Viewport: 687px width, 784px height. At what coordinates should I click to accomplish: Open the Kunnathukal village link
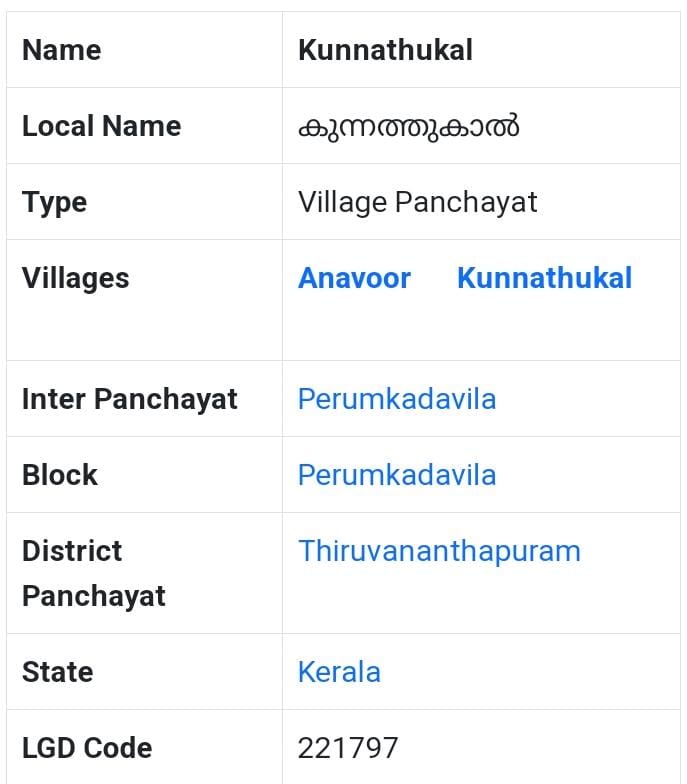pyautogui.click(x=544, y=278)
